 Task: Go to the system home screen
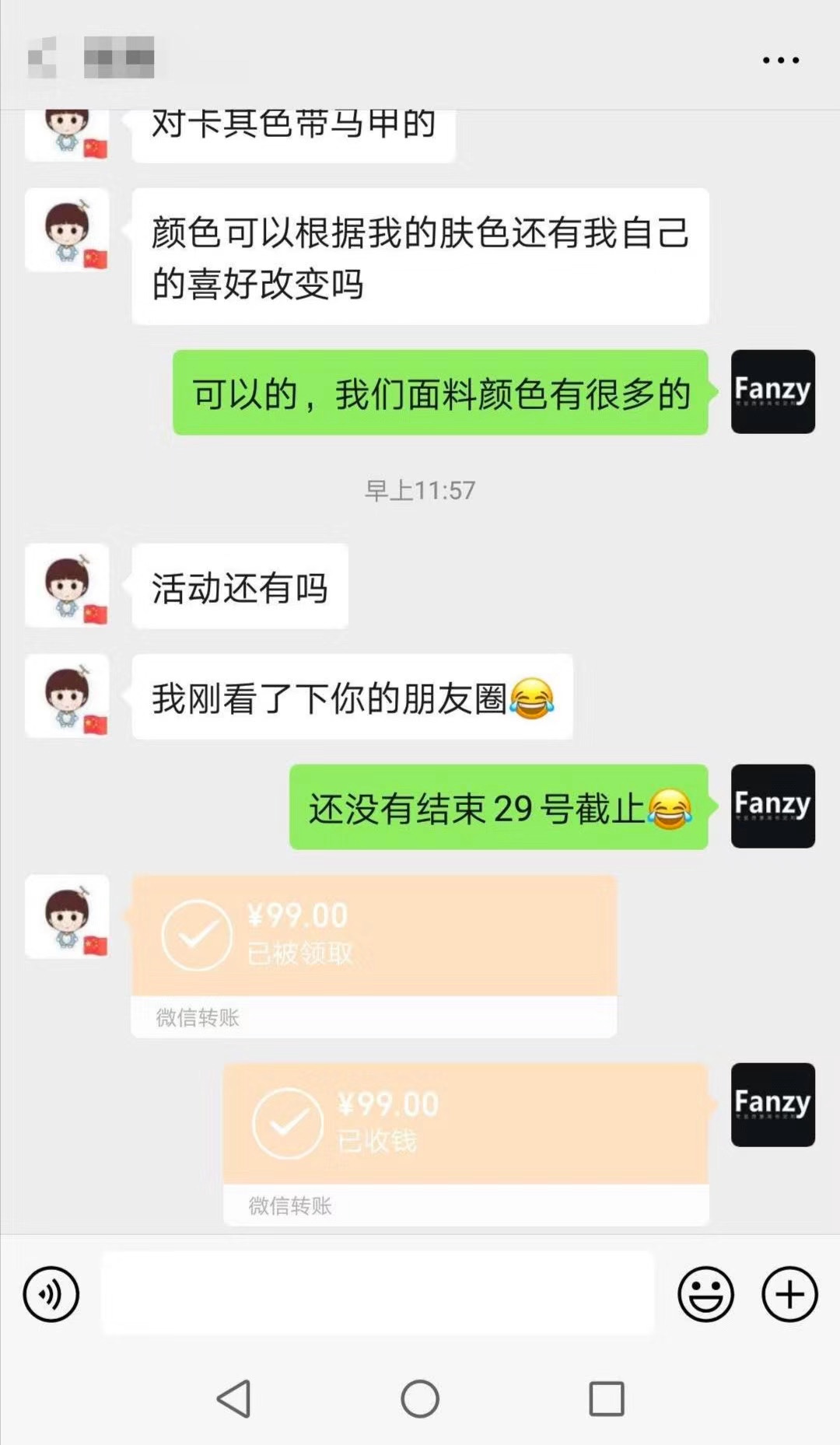coord(420,1399)
